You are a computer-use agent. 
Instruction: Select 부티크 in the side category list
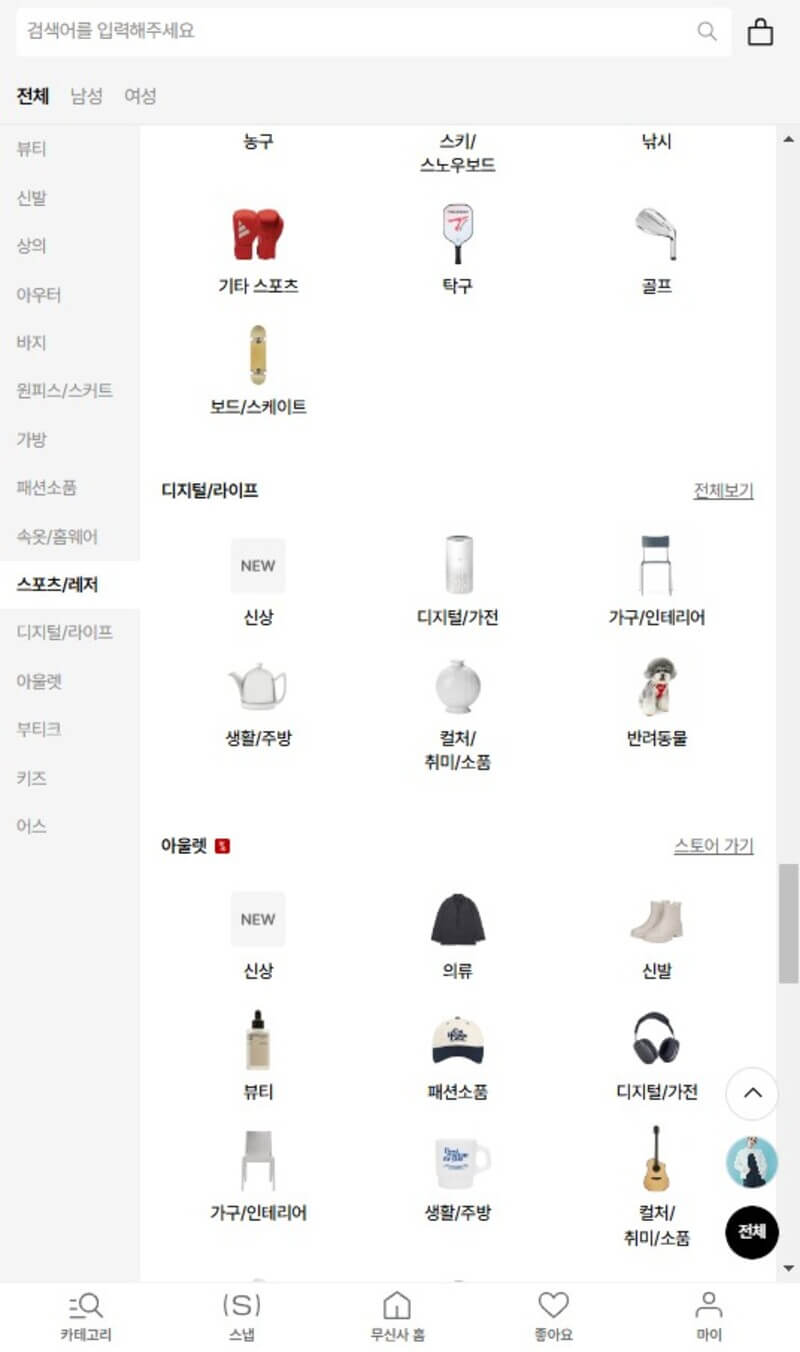(39, 729)
